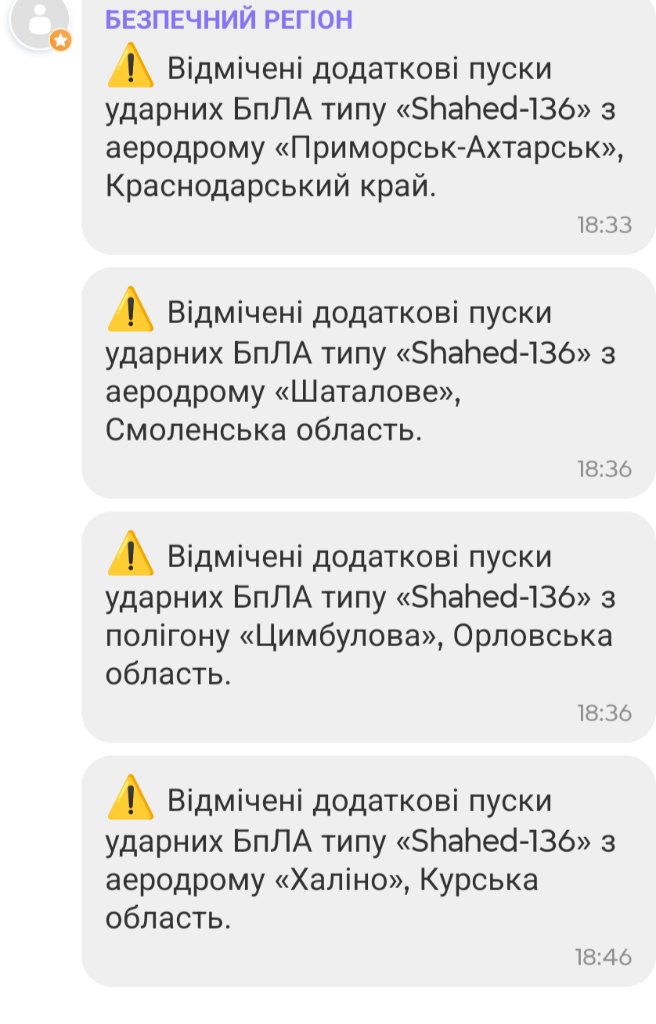
Task: Tap the БЕЗПЕЧНИЙ РЕГІОН sender name
Action: 229,19
